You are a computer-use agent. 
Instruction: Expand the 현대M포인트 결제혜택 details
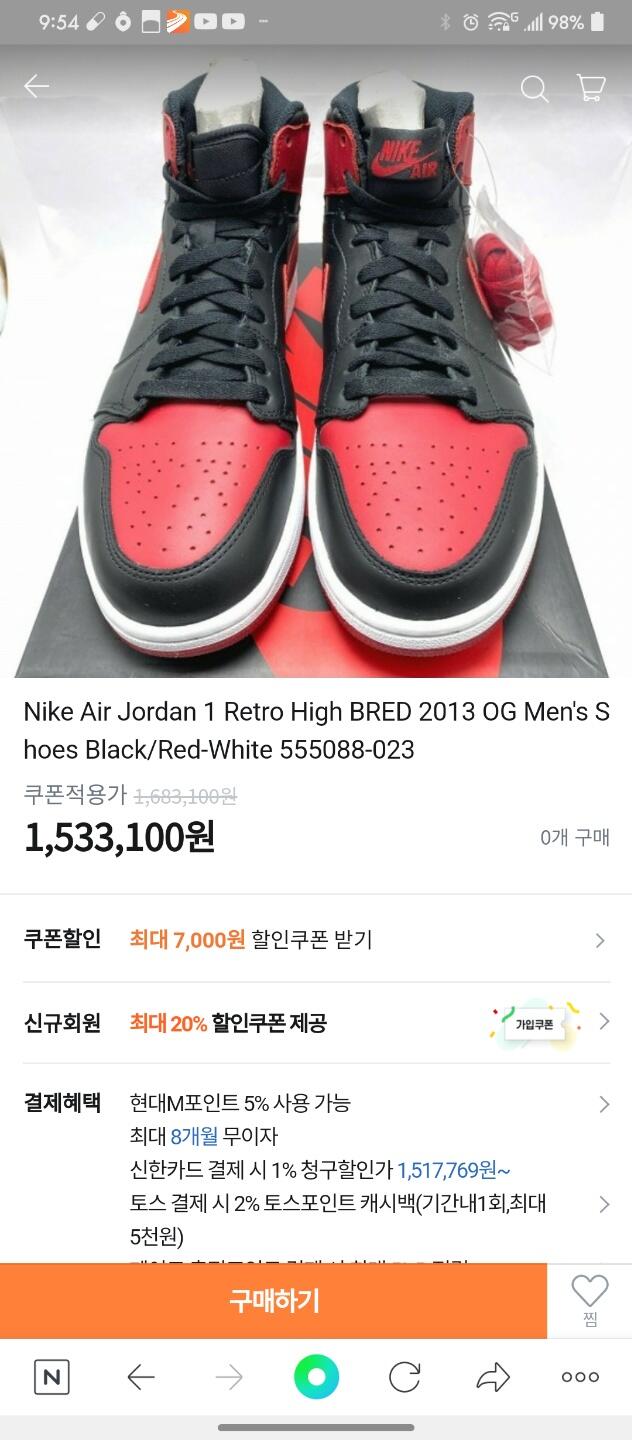pyautogui.click(x=603, y=1104)
